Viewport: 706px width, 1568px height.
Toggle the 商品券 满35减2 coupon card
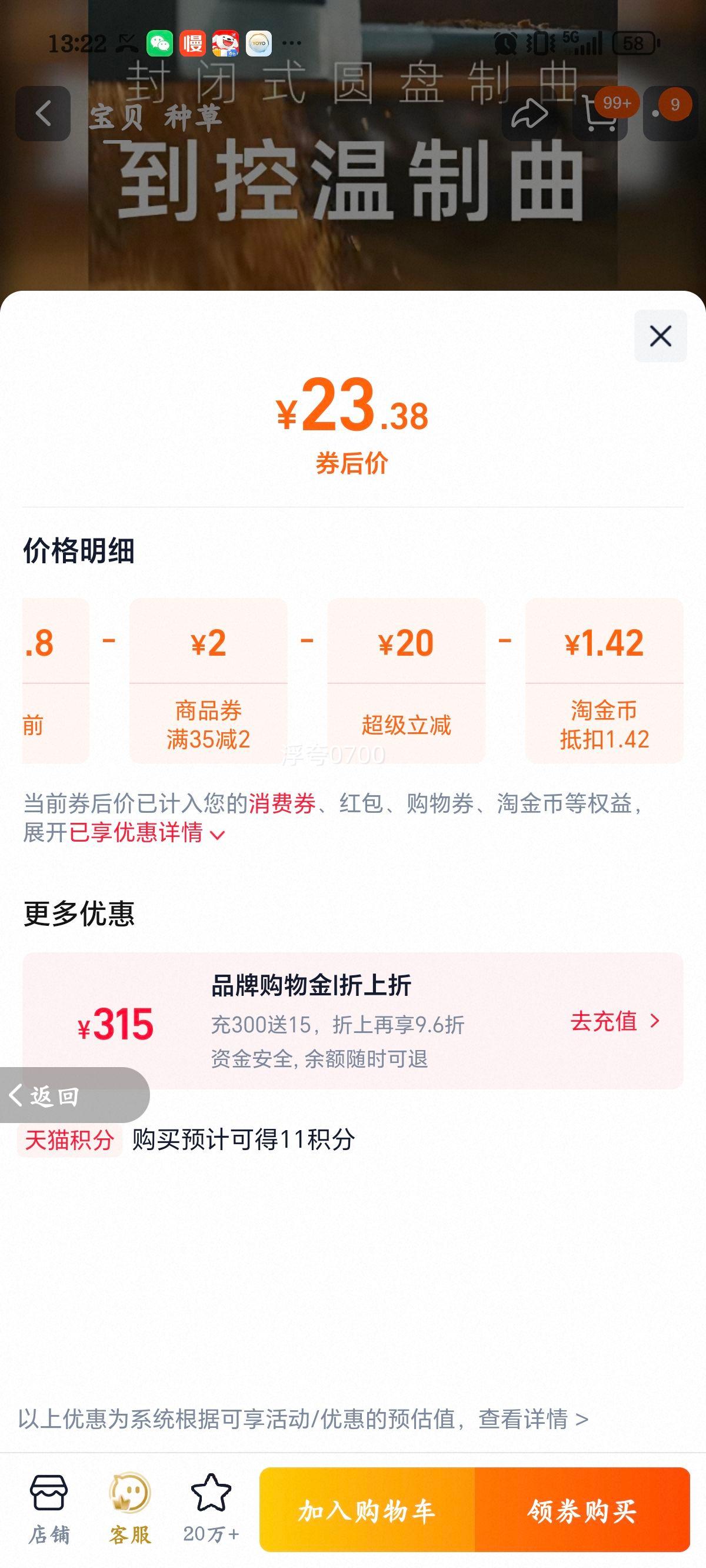point(209,682)
